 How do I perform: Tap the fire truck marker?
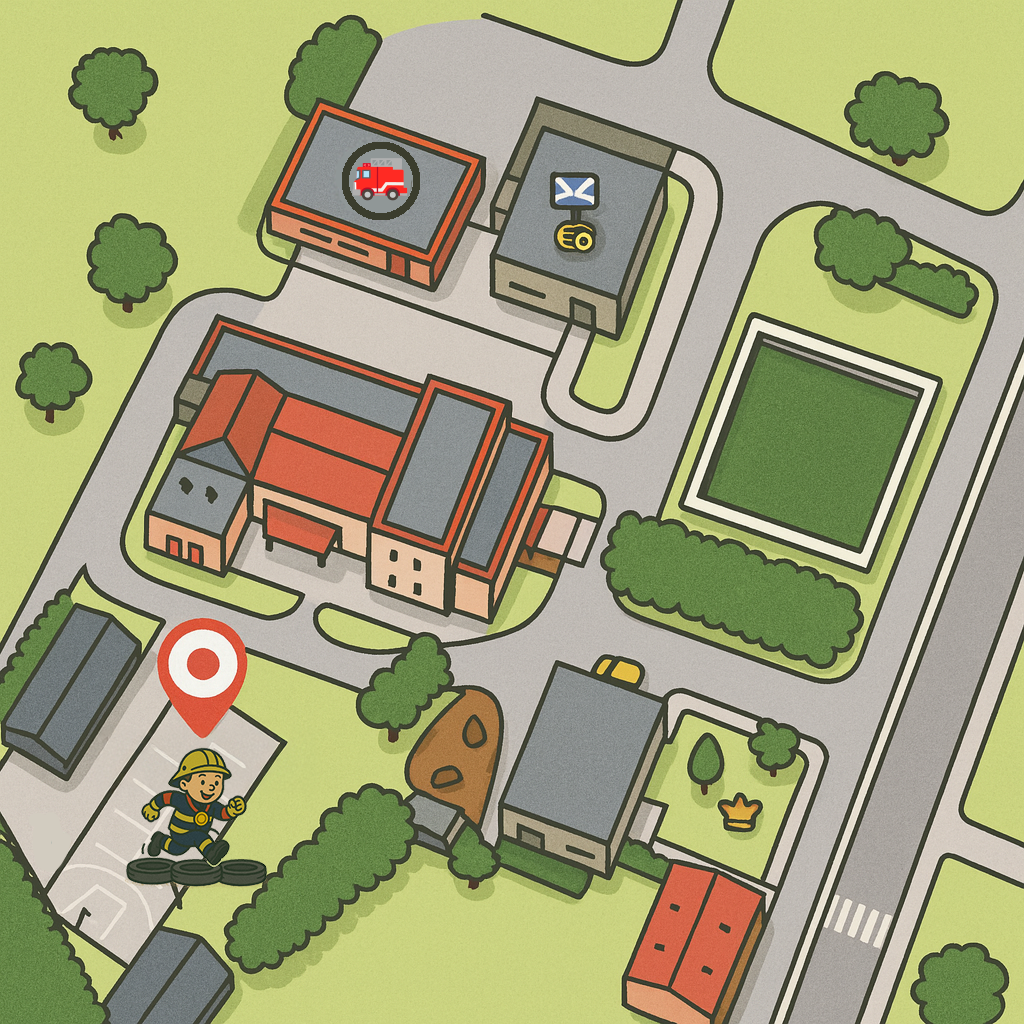point(381,179)
